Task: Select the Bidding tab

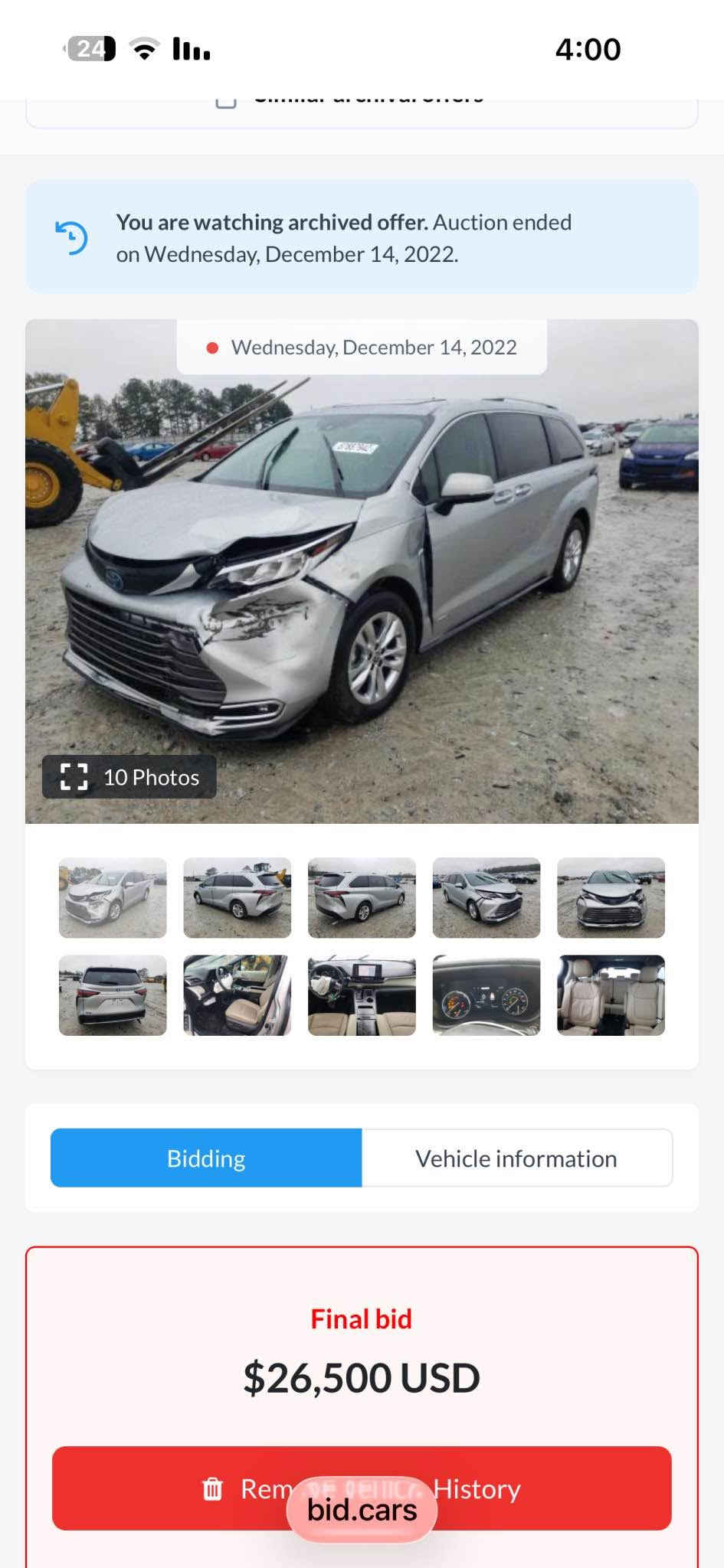Action: coord(206,1158)
